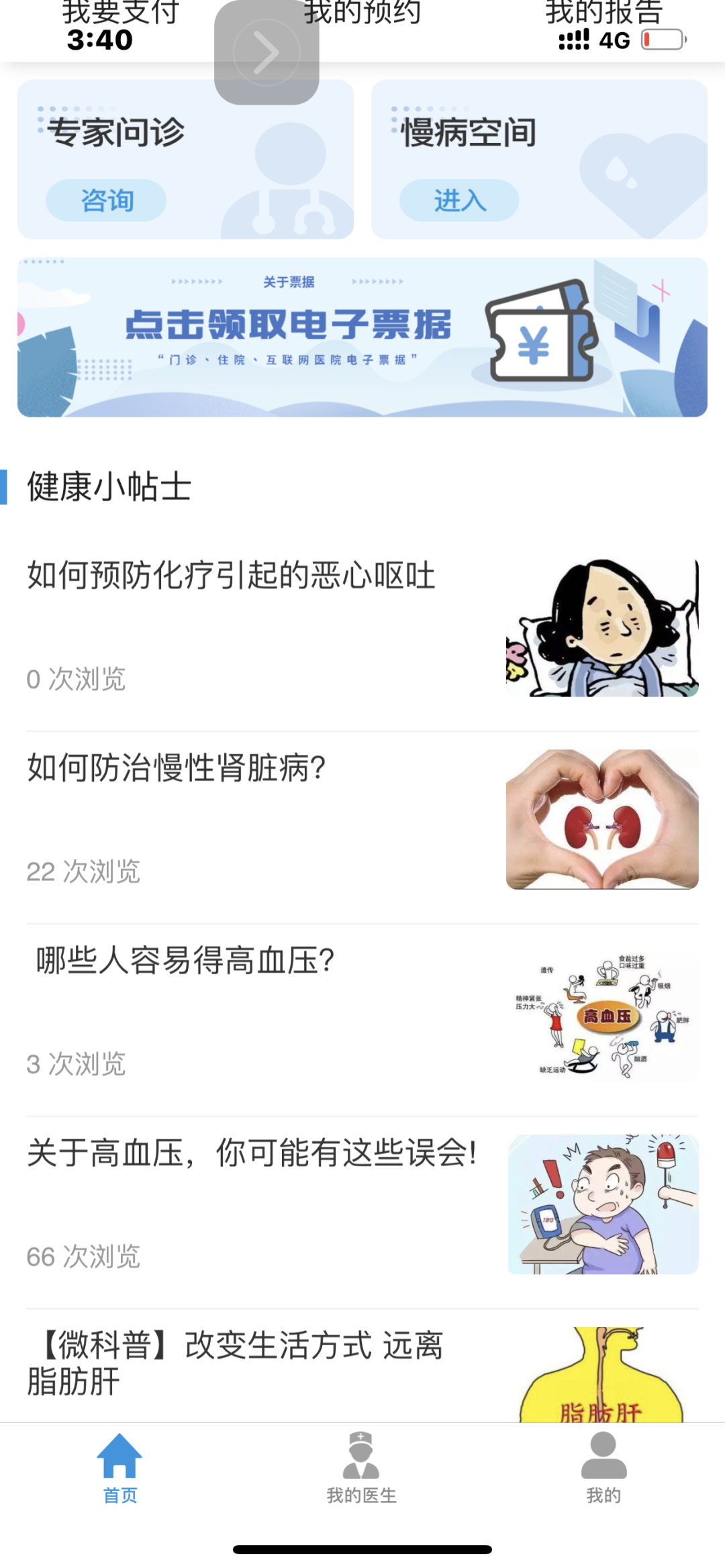Read the tip 如何防治慢性肾脏病?

[177, 768]
